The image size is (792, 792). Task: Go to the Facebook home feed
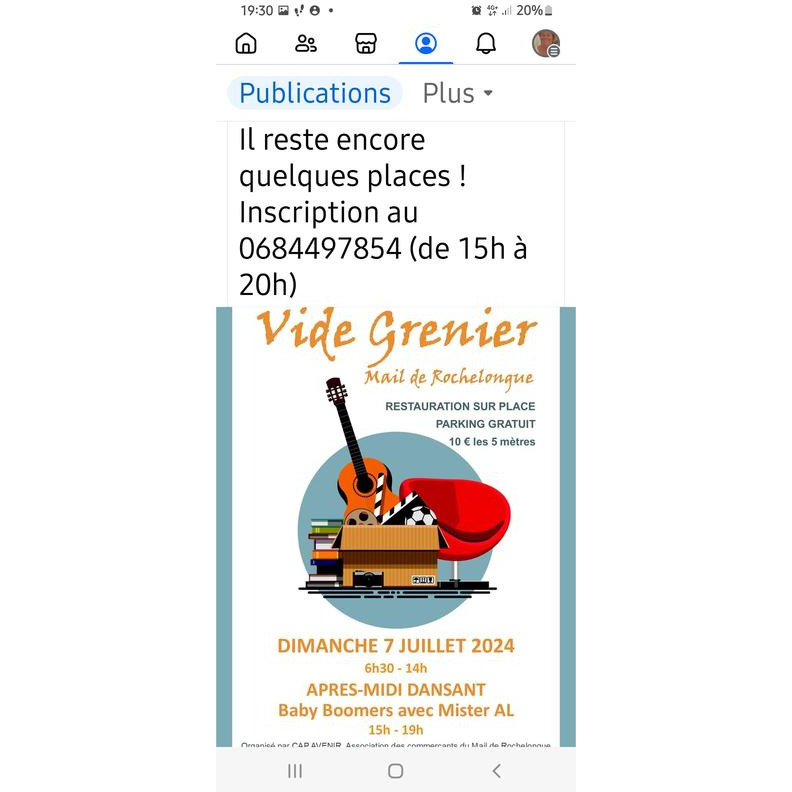coord(246,43)
